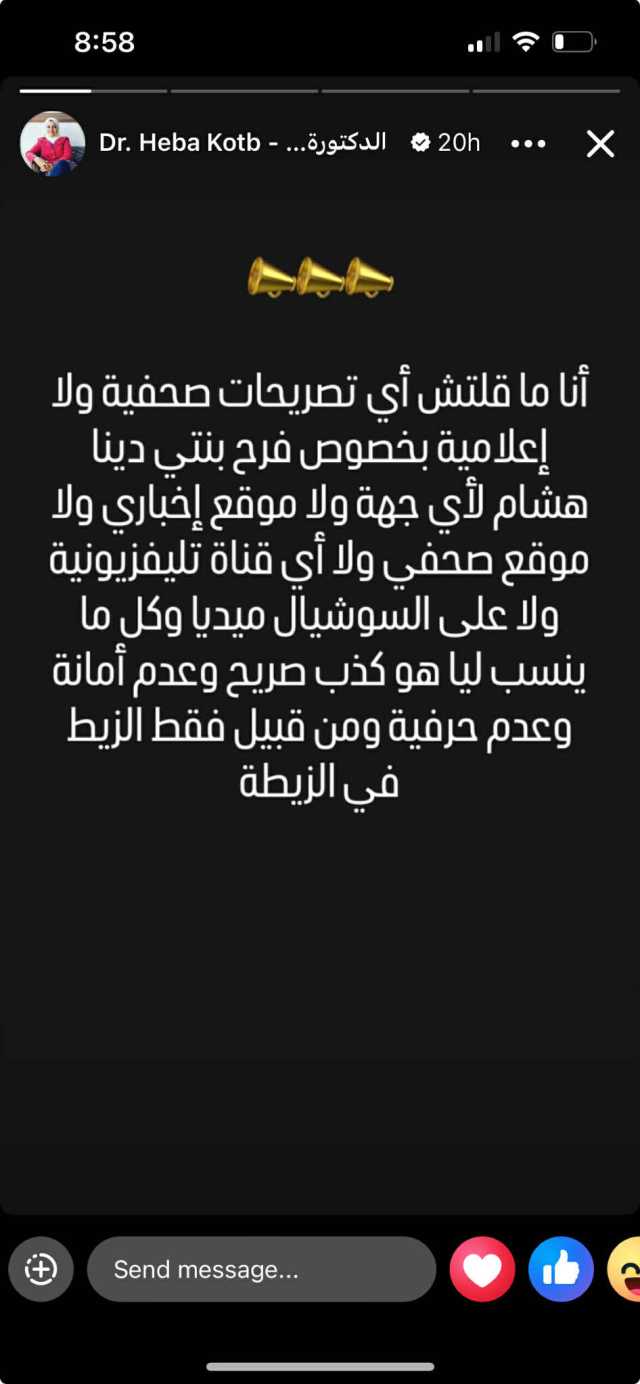Open the three-dot story options menu

[x=528, y=144]
